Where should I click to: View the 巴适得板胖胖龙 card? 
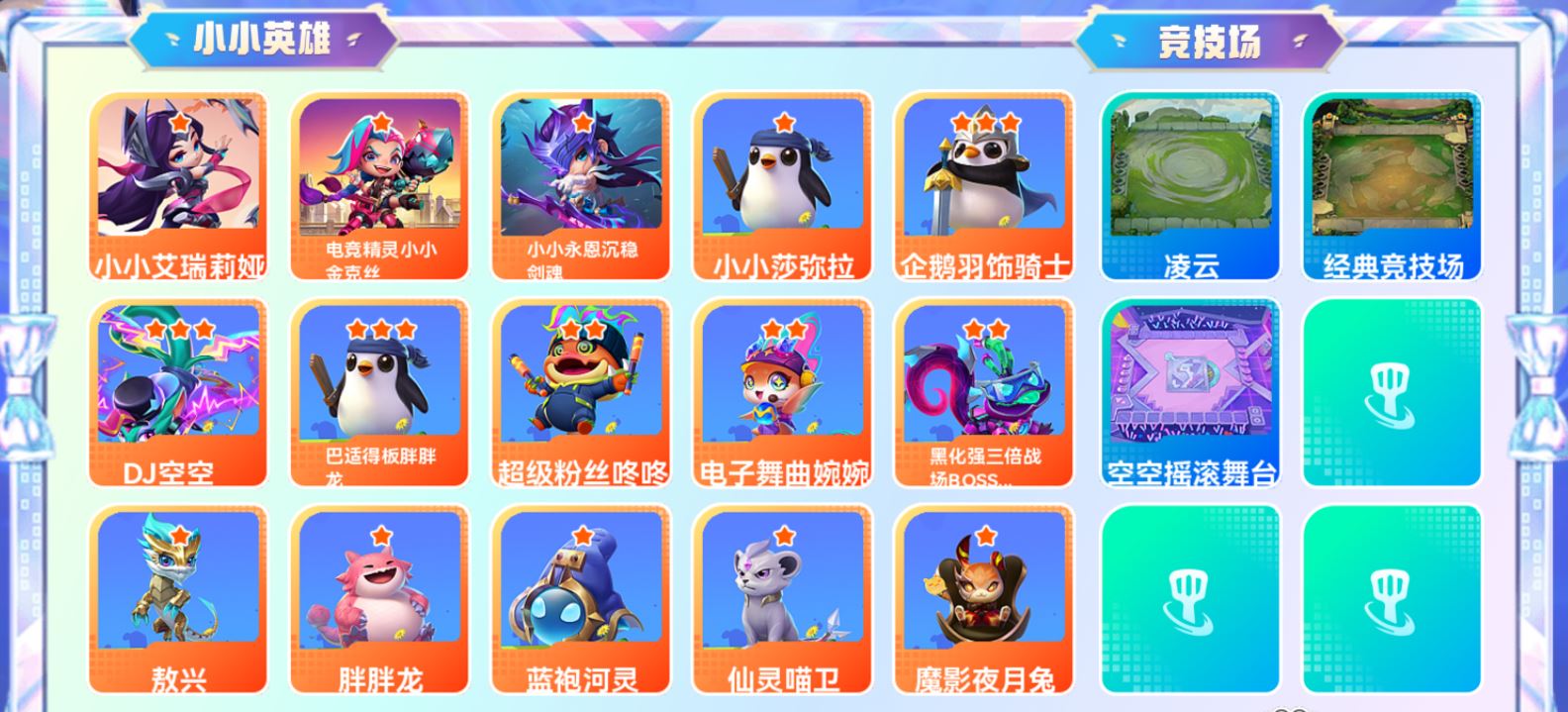coord(379,393)
